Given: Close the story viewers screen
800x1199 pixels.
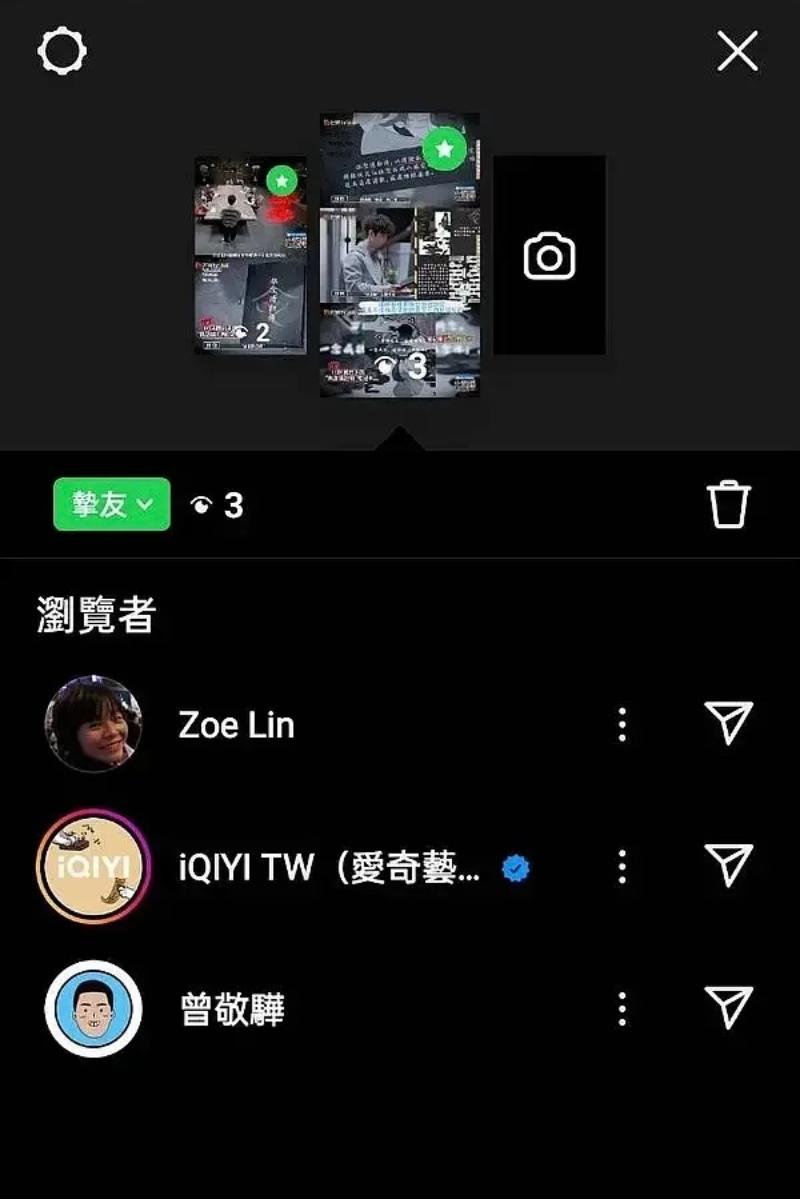Looking at the screenshot, I should [x=737, y=50].
